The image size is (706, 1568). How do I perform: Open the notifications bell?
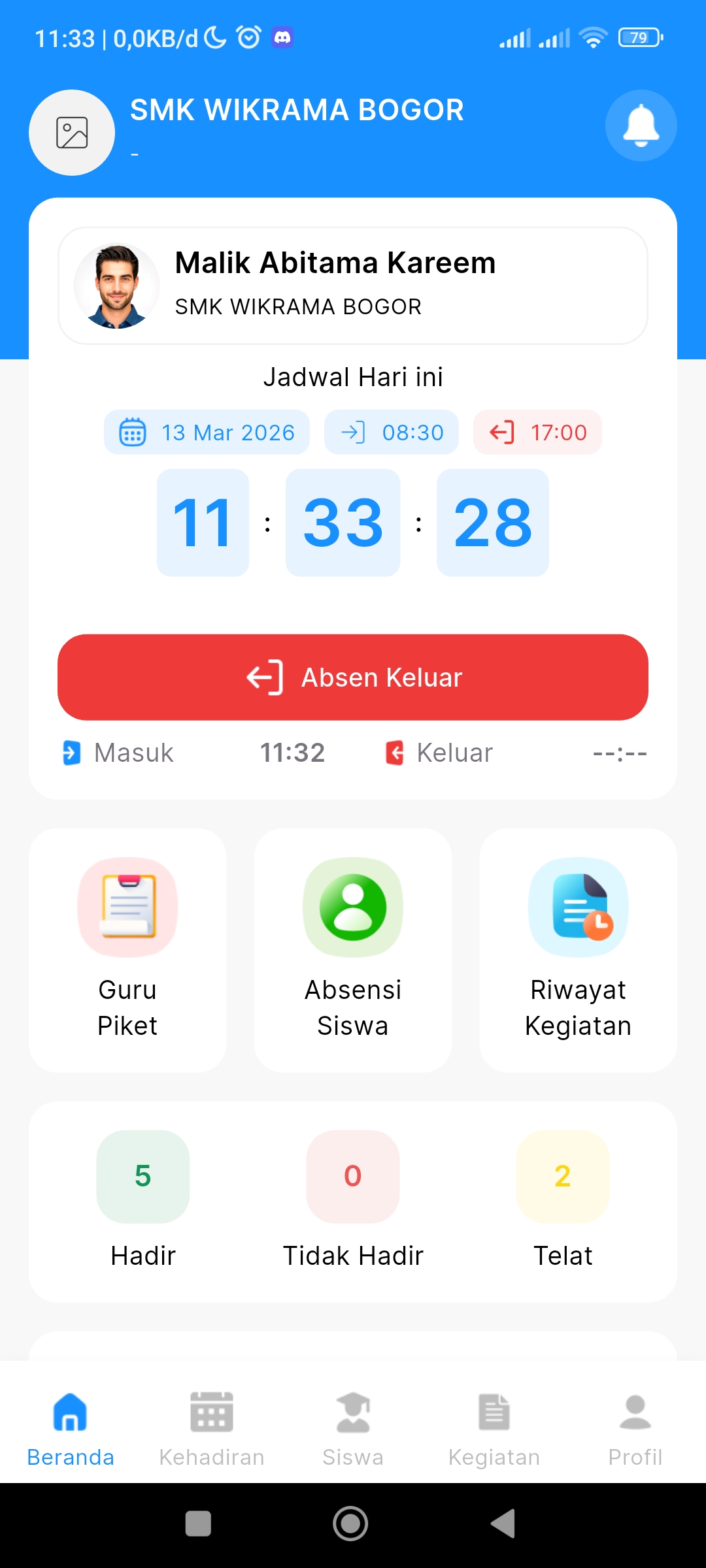tap(641, 125)
